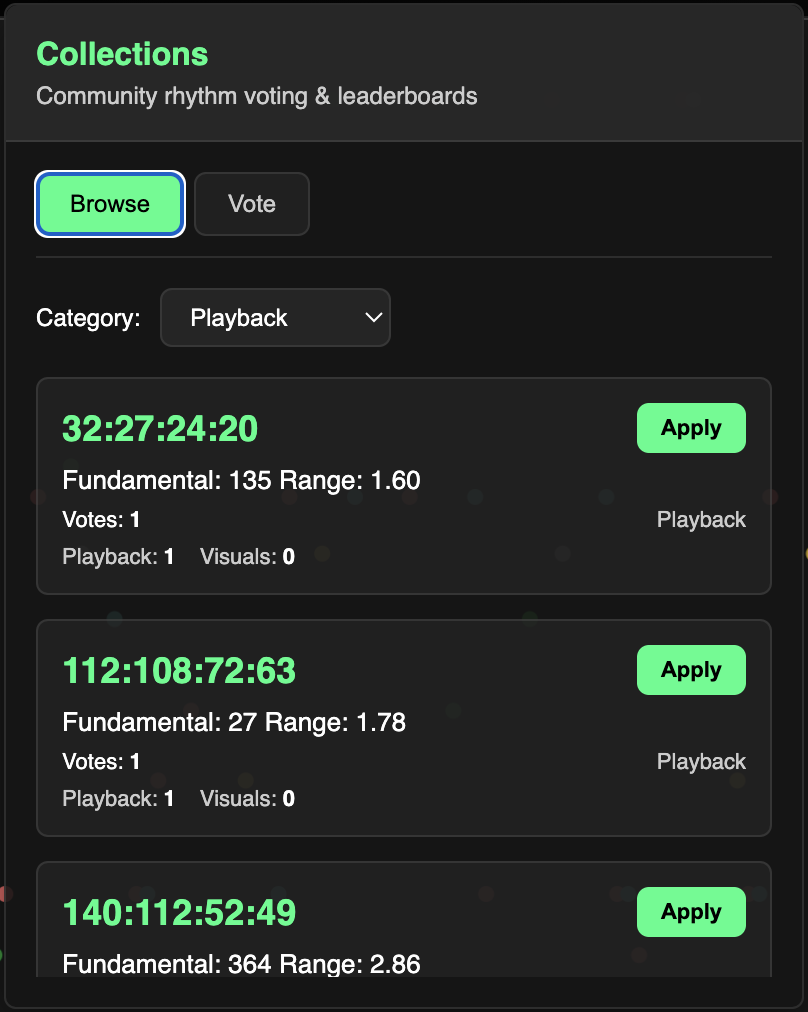Select the 112:108:72:63 rhythm title
Viewport: 808px width, 1012px height.
pyautogui.click(x=179, y=670)
